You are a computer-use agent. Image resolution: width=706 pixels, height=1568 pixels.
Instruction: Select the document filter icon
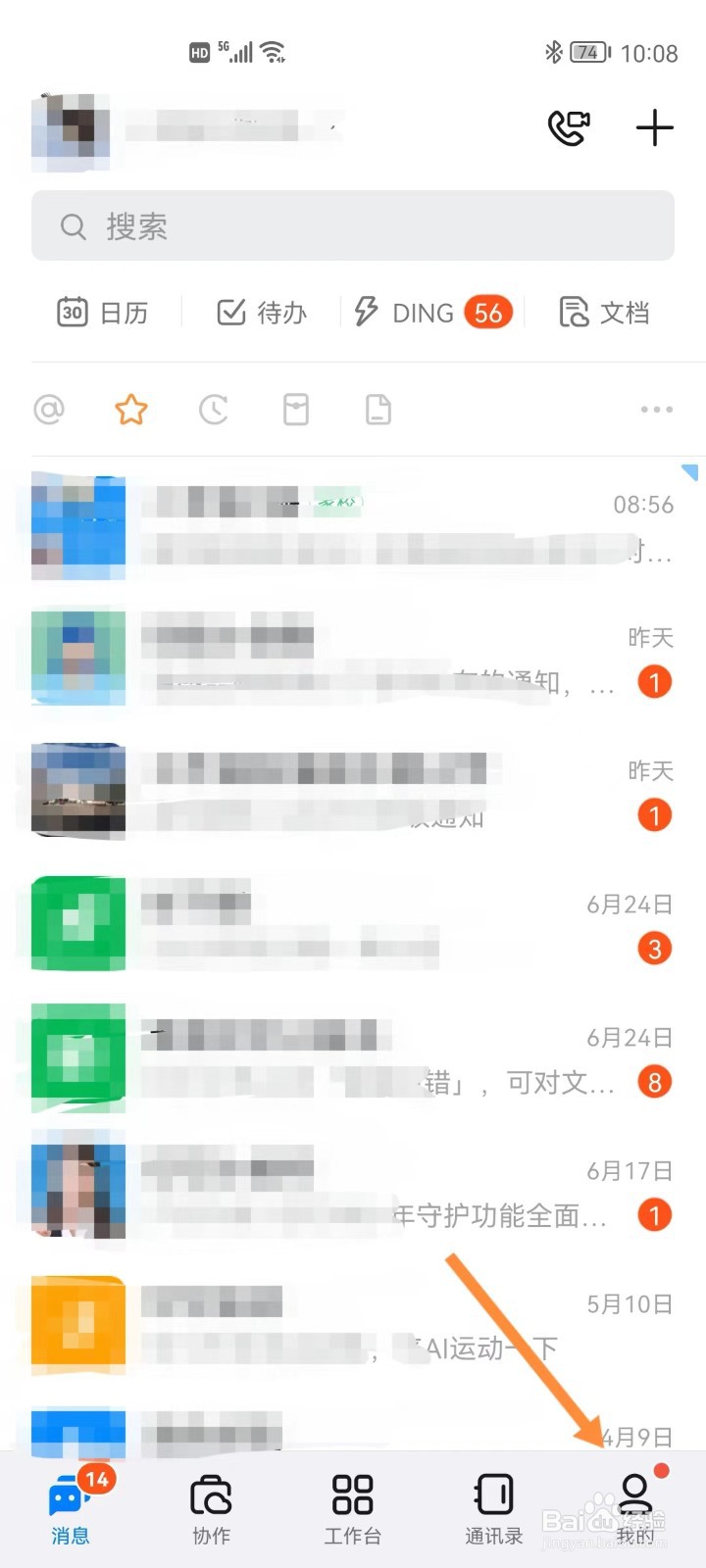point(377,410)
